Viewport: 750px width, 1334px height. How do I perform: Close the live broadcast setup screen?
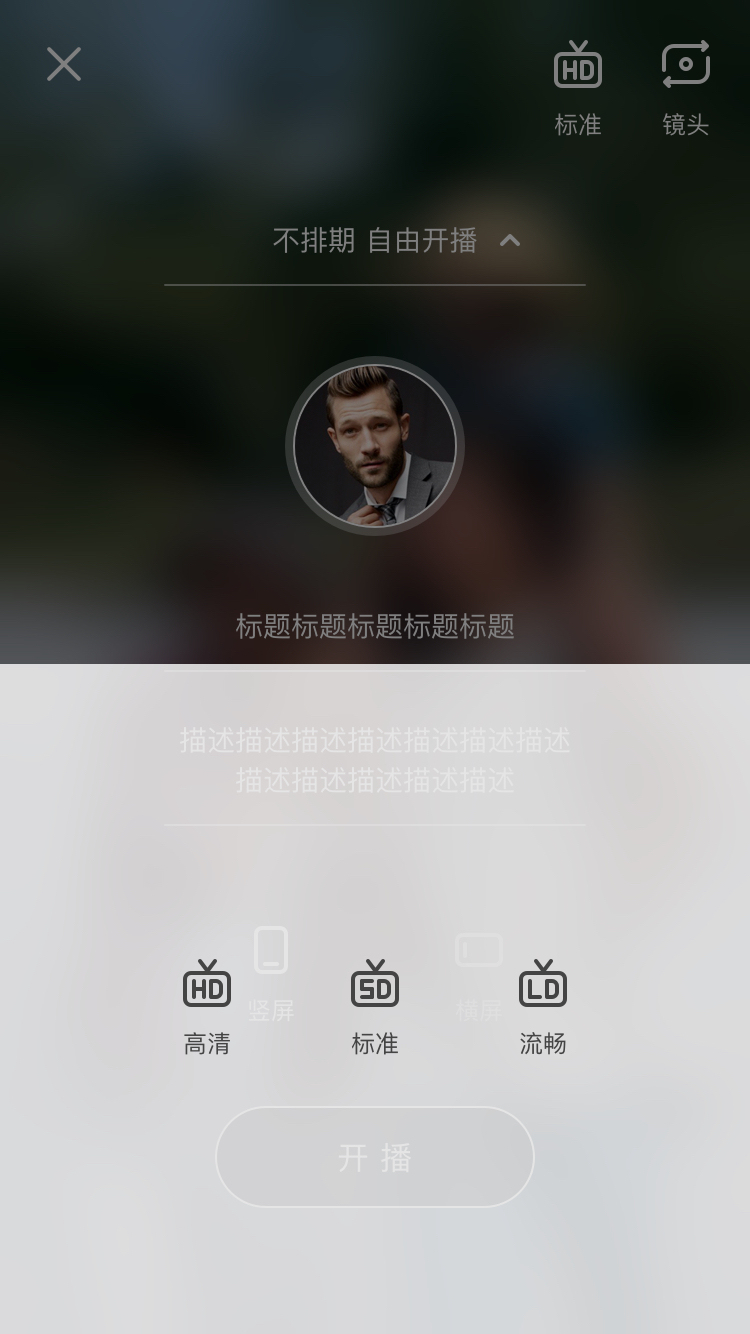click(64, 65)
